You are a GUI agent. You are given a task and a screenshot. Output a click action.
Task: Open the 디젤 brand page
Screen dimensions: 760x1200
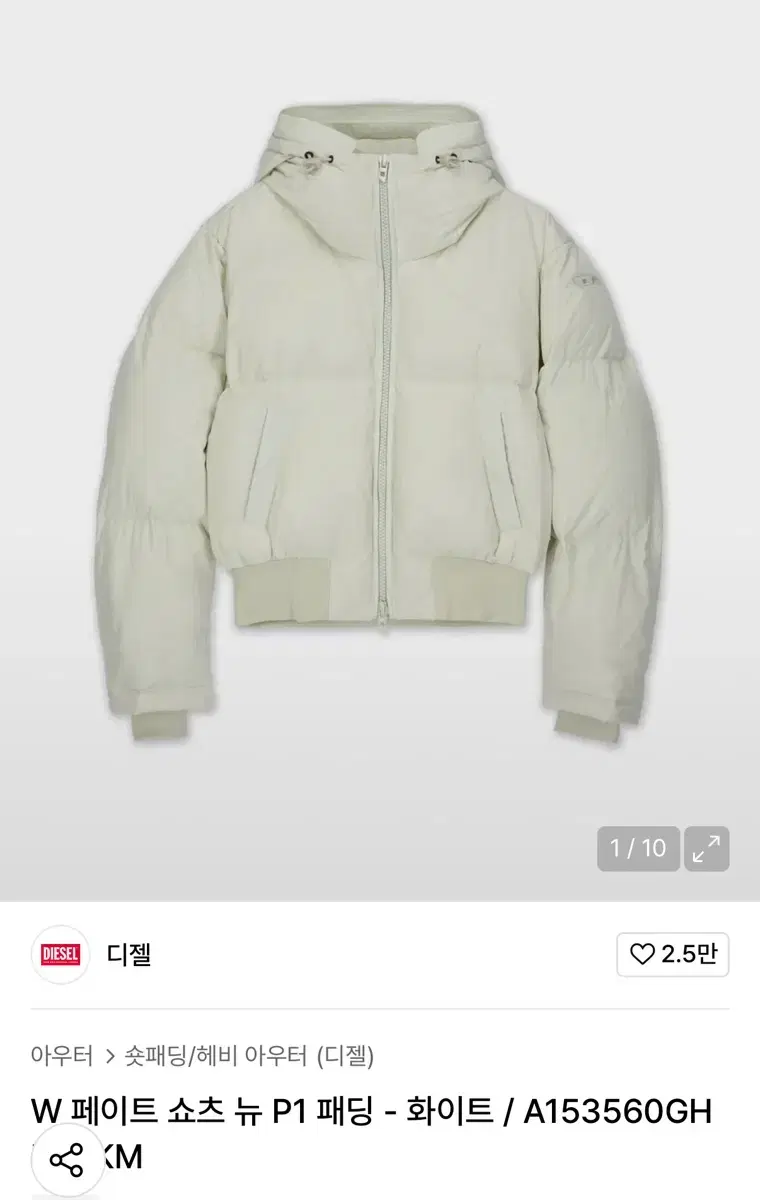coord(129,955)
